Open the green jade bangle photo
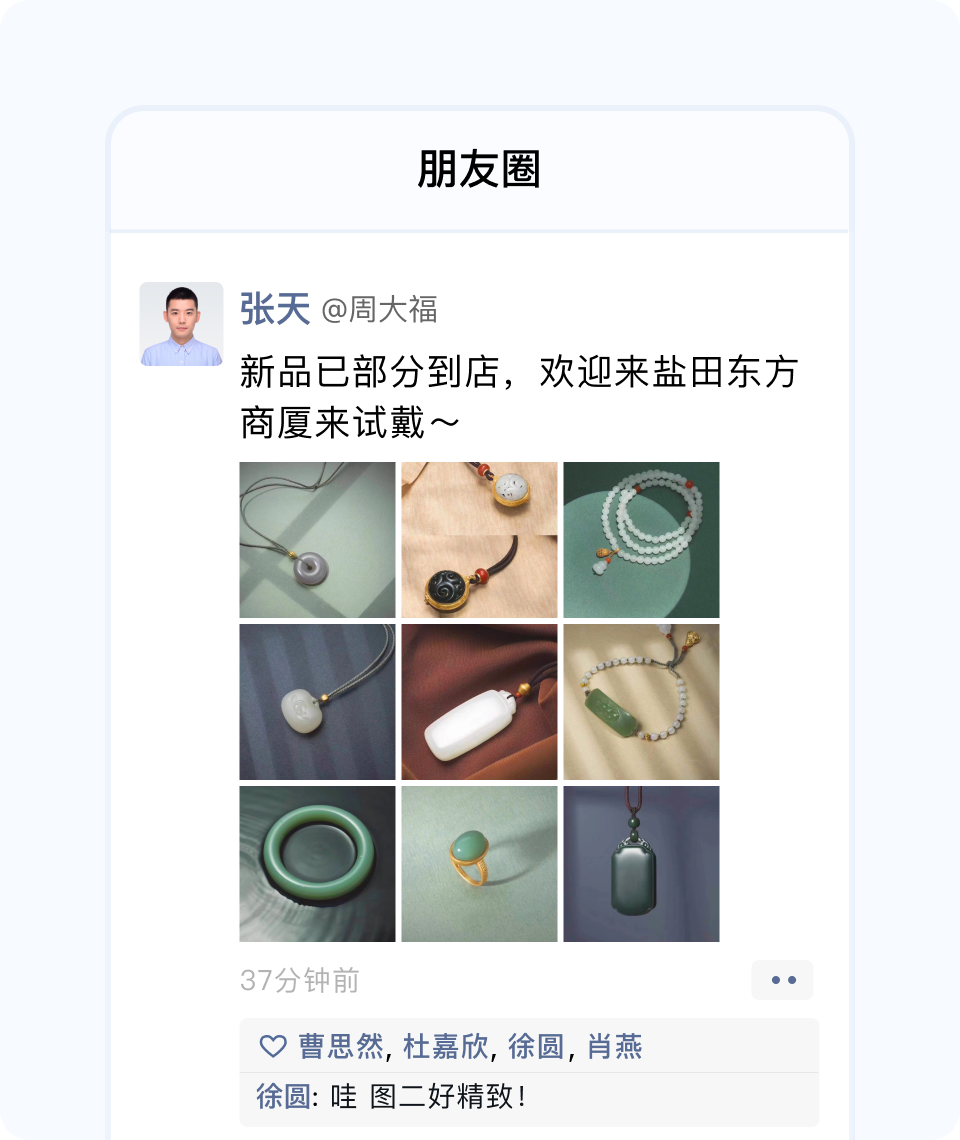This screenshot has height=1140, width=960. click(x=317, y=864)
